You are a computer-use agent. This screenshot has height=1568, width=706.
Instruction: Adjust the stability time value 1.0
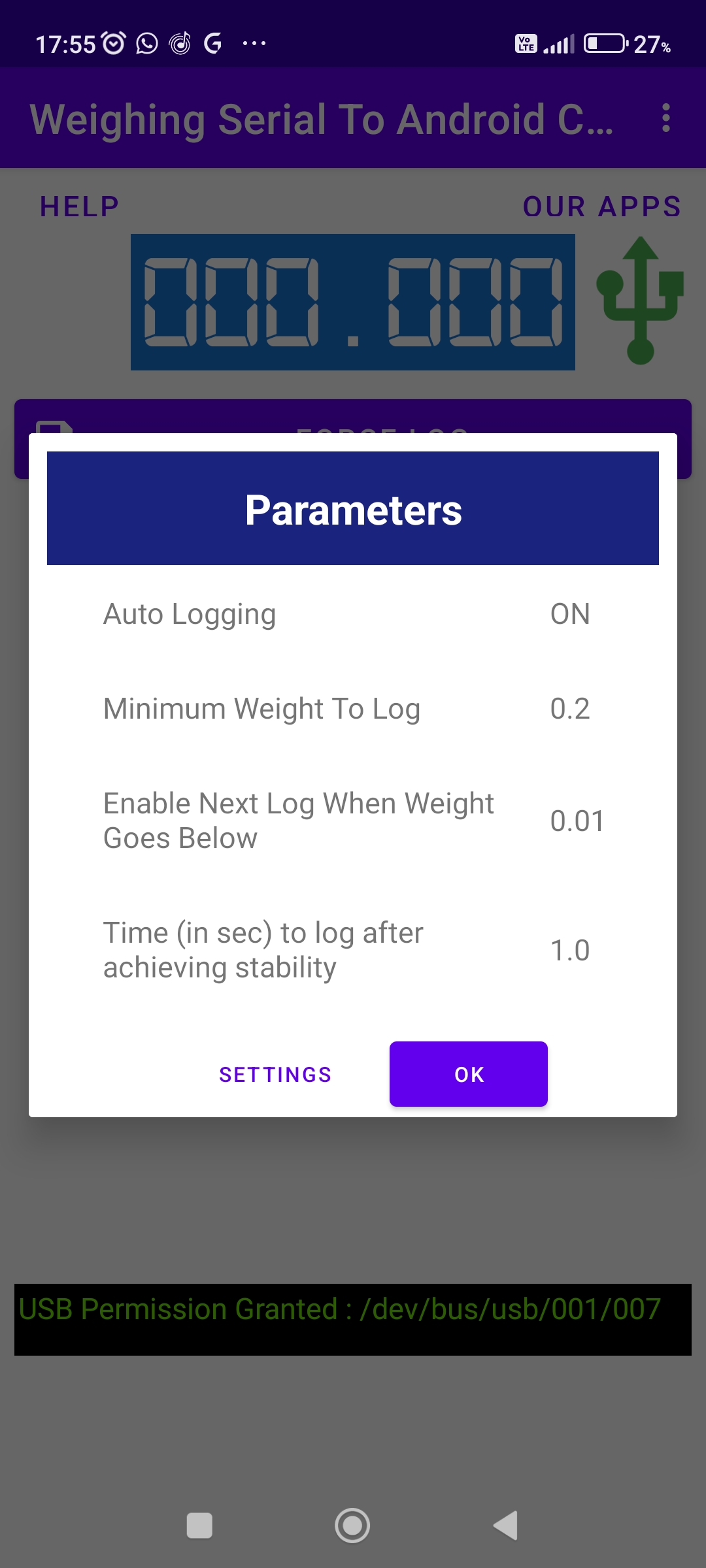point(571,951)
